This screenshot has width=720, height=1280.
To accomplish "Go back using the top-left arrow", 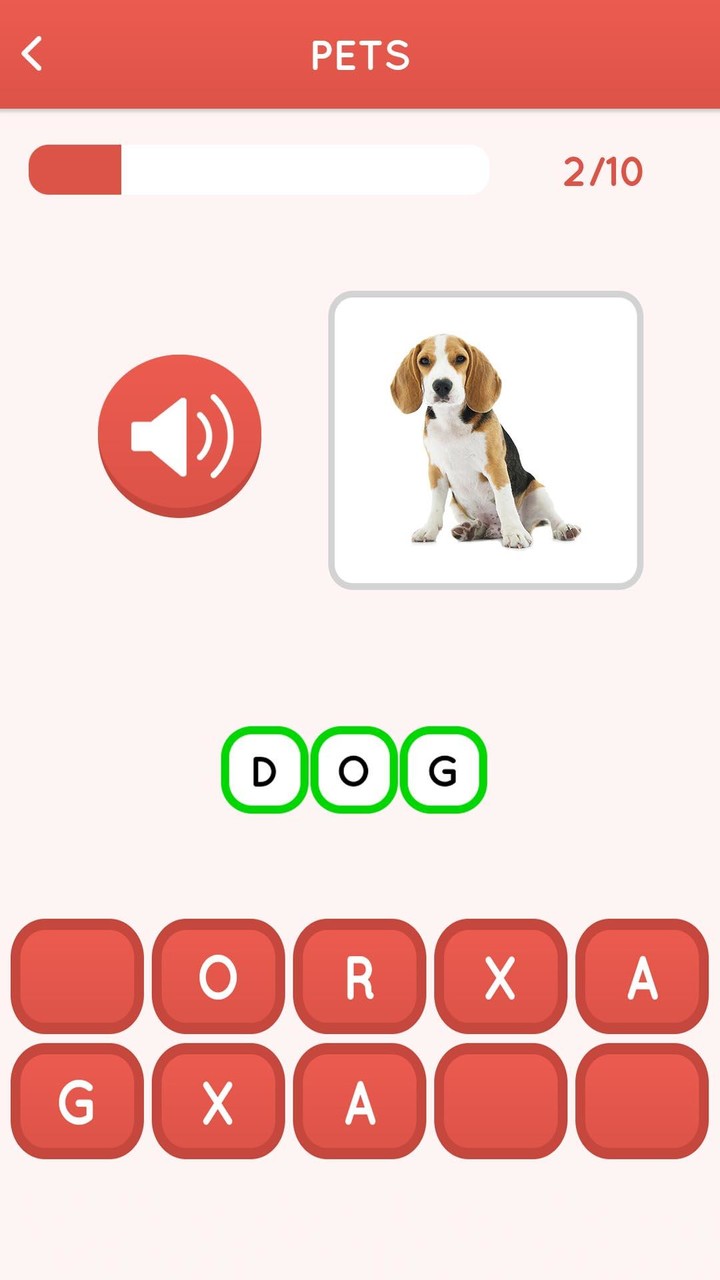I will click(x=33, y=54).
